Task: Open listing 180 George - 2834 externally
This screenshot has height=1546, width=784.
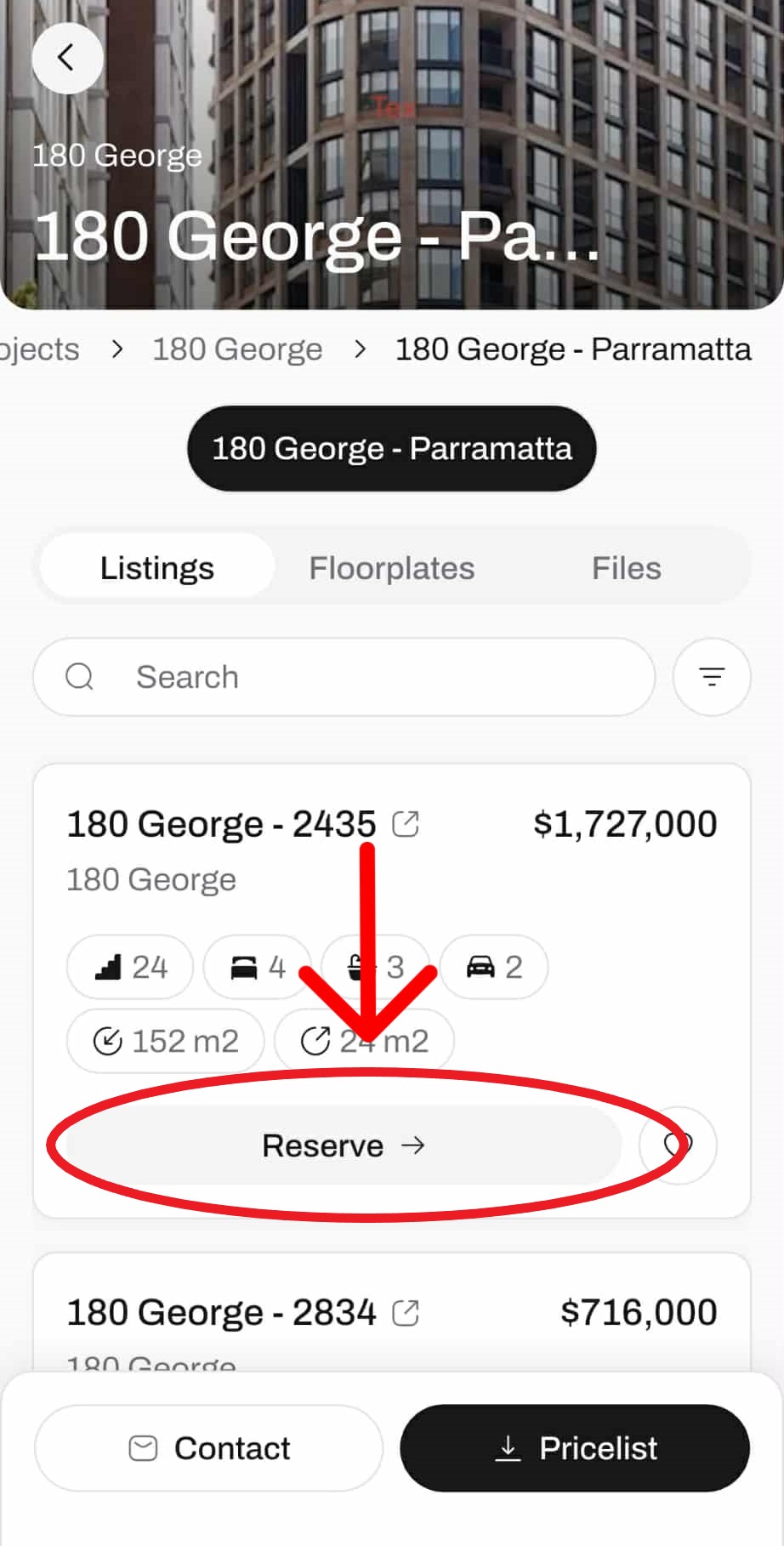Action: point(406,1313)
